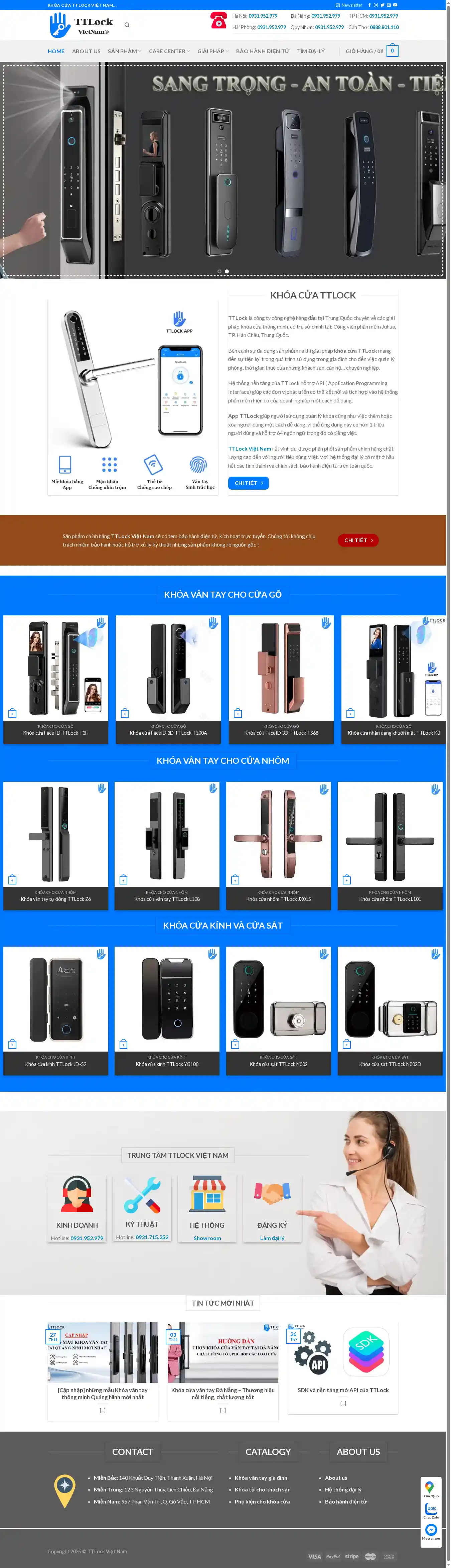The image size is (451, 1568).
Task: Tap CHI TIẾT button under Khóa cửa TTLock
Action: click(248, 483)
